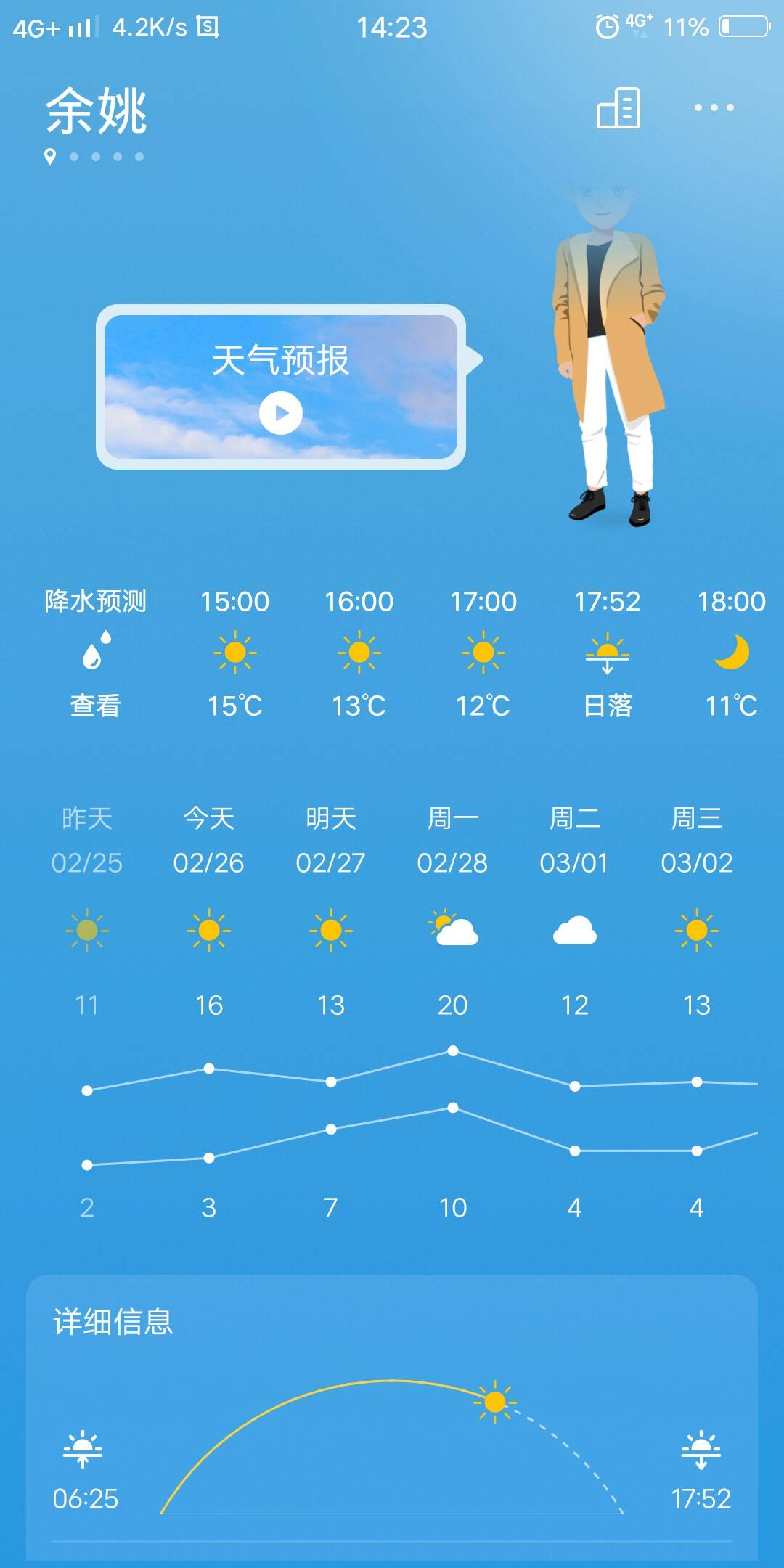Tap the city page indicator dots
The height and width of the screenshot is (1568, 784).
(94, 157)
